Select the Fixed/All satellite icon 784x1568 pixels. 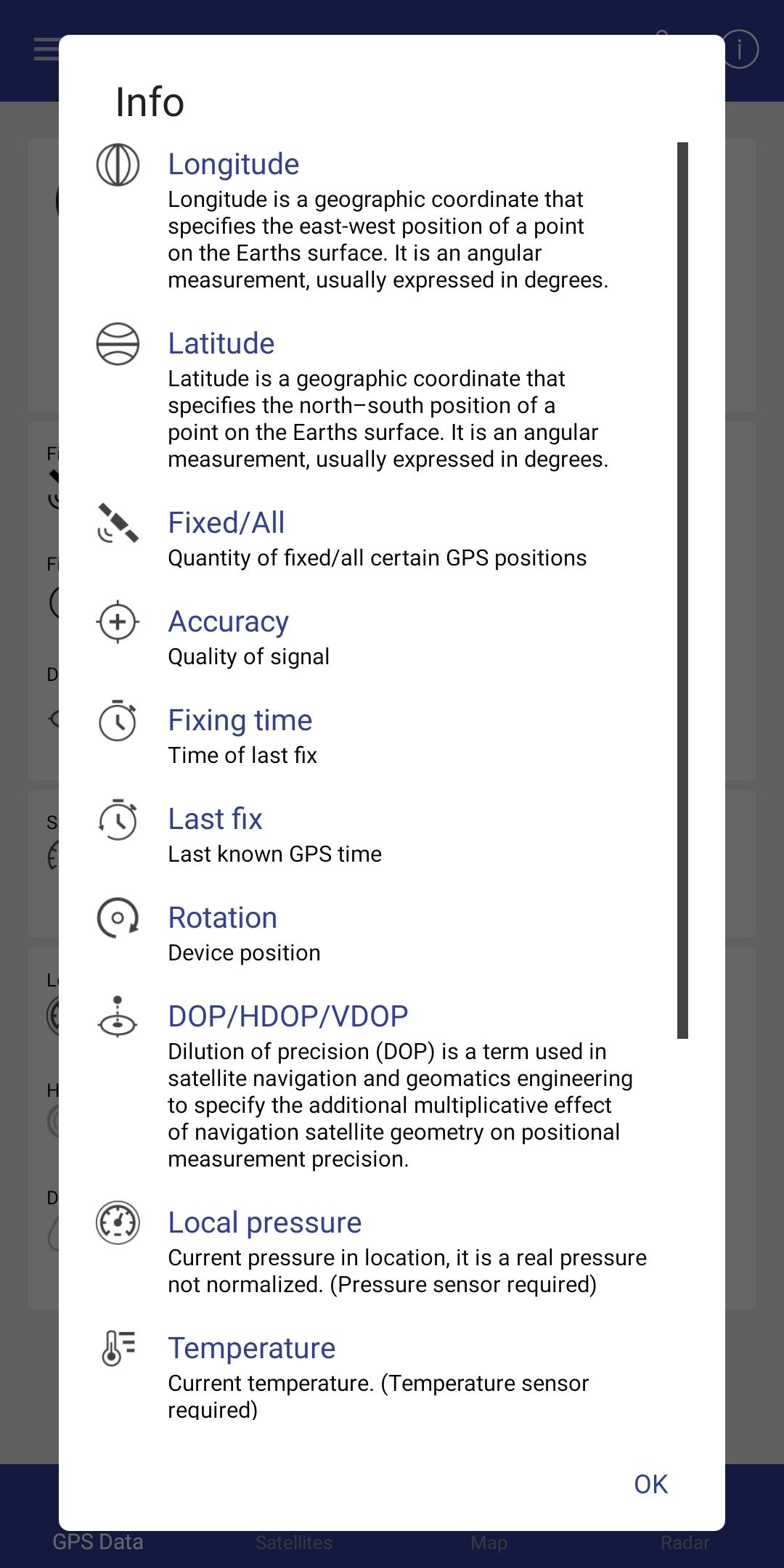[118, 524]
